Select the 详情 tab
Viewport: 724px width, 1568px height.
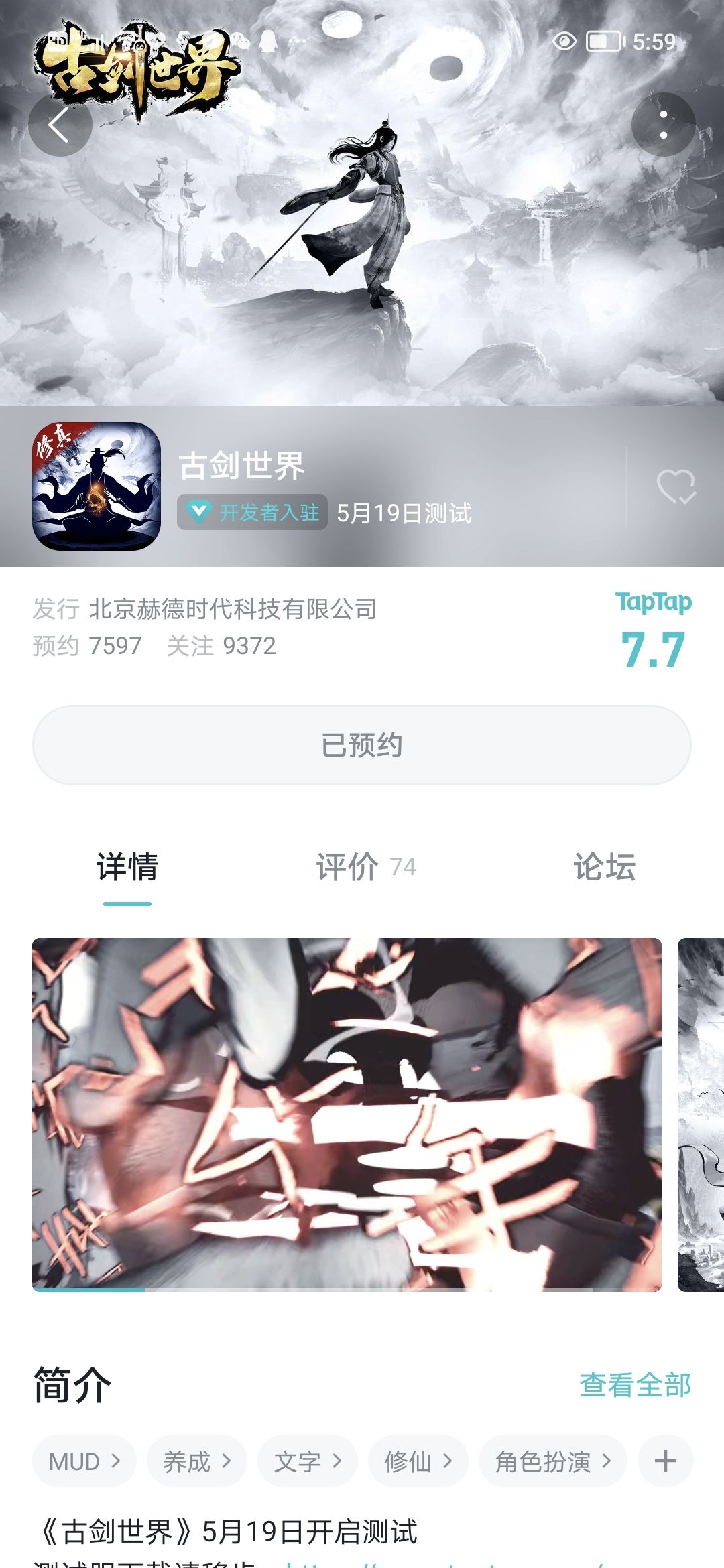[x=127, y=867]
